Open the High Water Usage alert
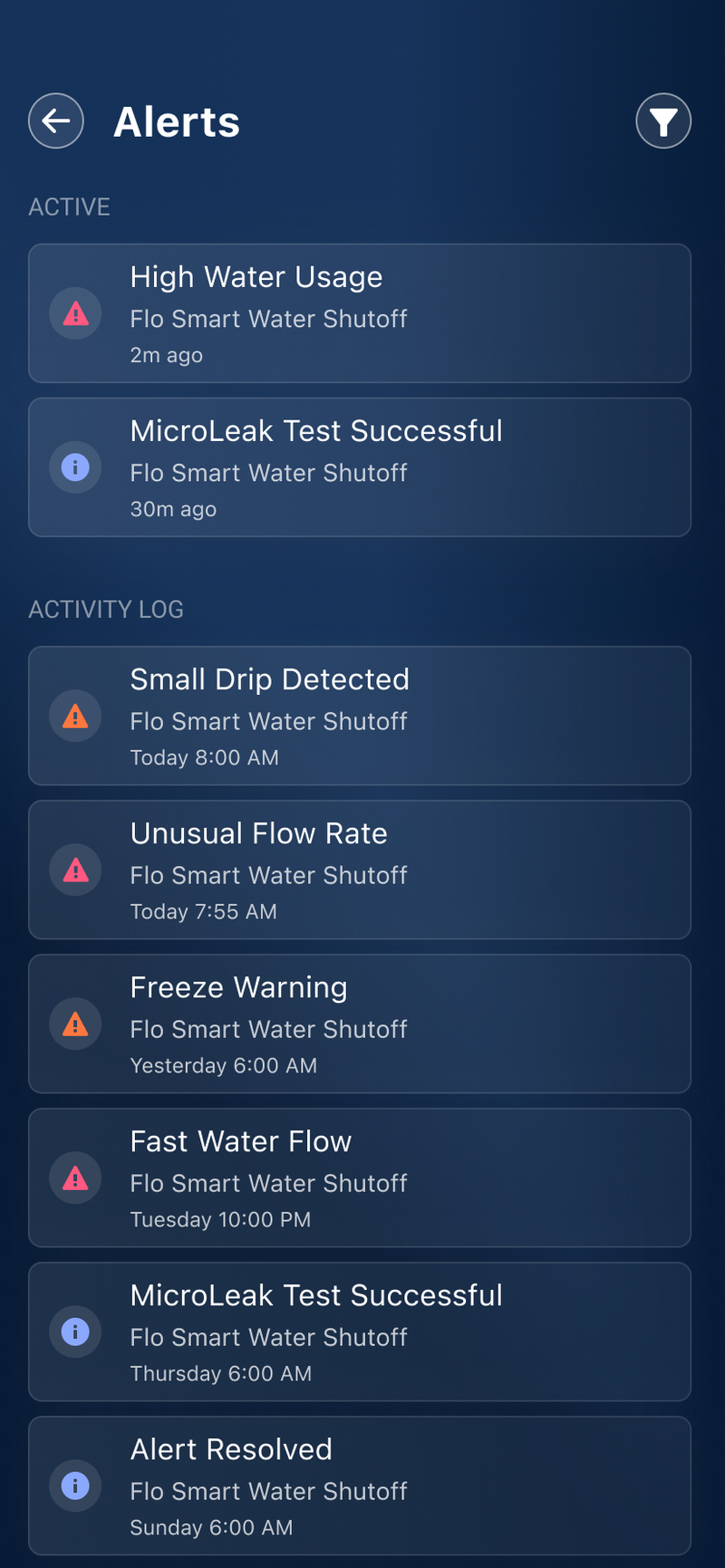Viewport: 725px width, 1568px height. [x=360, y=313]
